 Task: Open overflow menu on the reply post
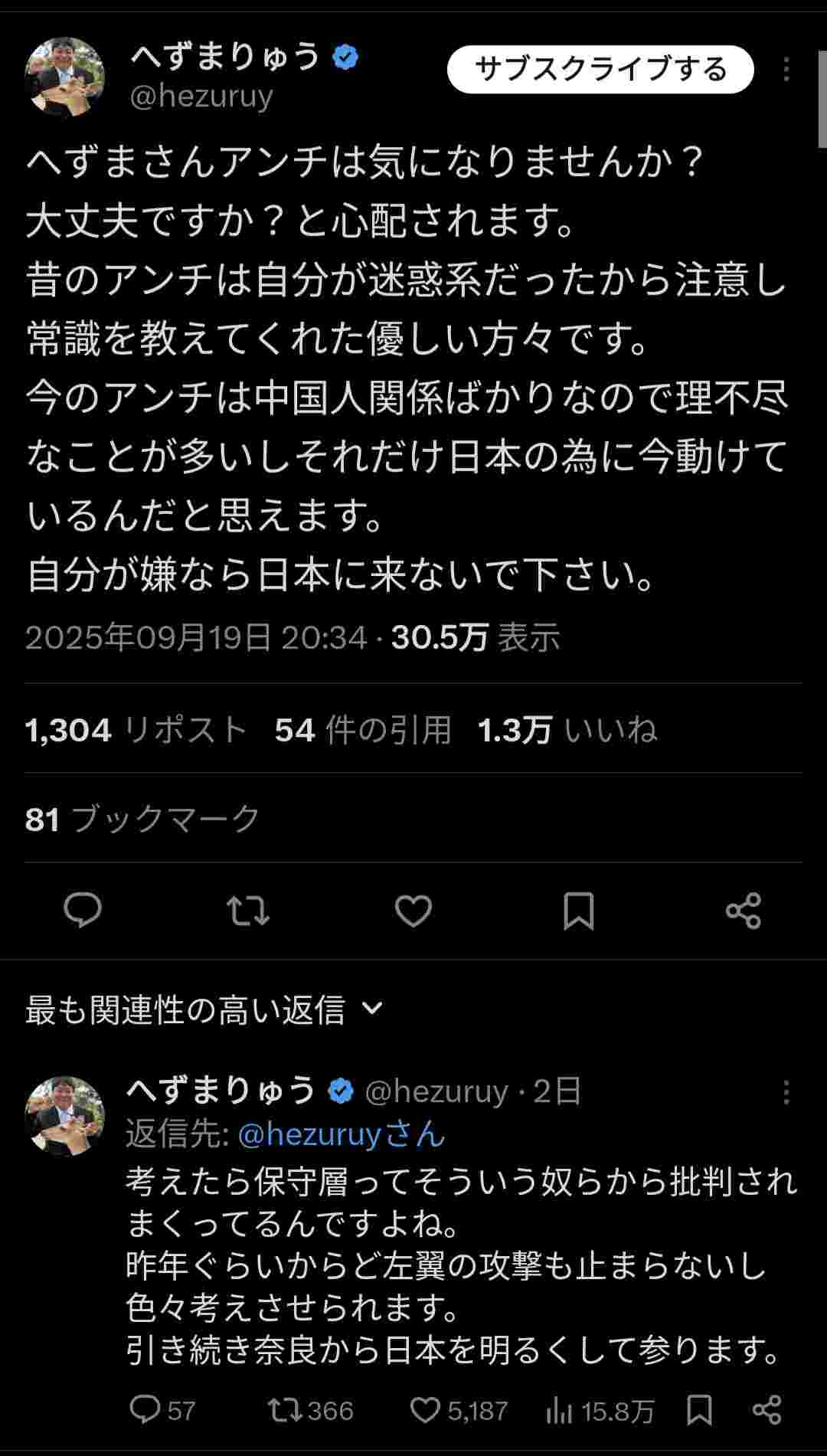pos(786,1093)
